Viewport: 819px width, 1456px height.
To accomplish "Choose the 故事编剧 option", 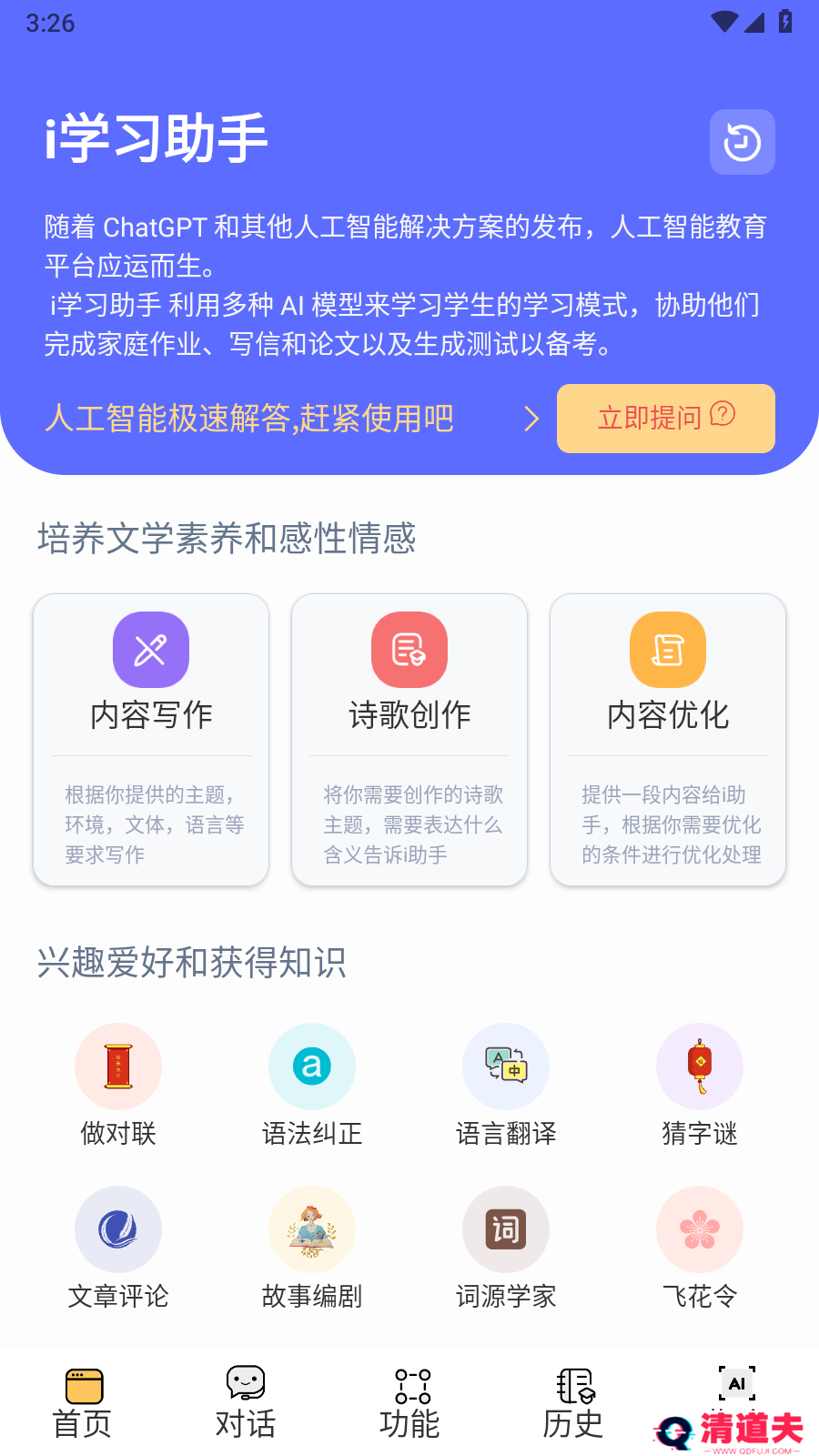I will [x=312, y=1248].
